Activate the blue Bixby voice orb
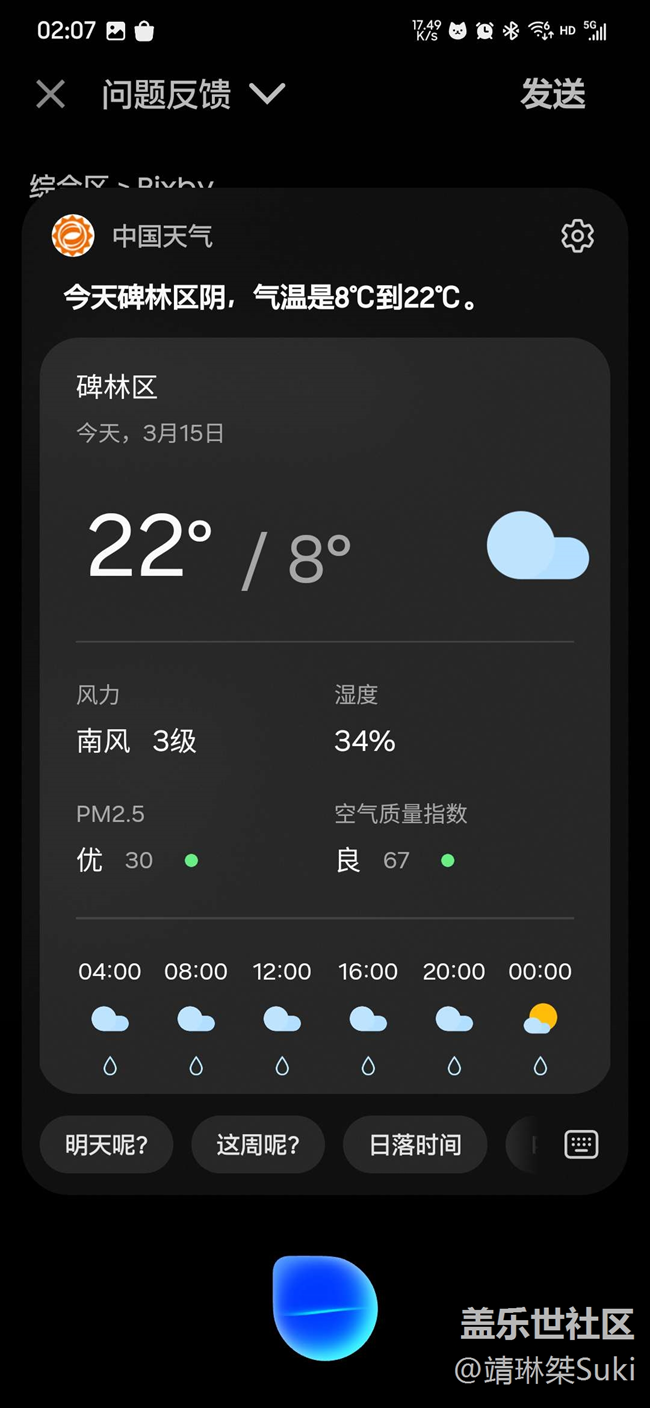Image resolution: width=650 pixels, height=1408 pixels. point(325,1307)
